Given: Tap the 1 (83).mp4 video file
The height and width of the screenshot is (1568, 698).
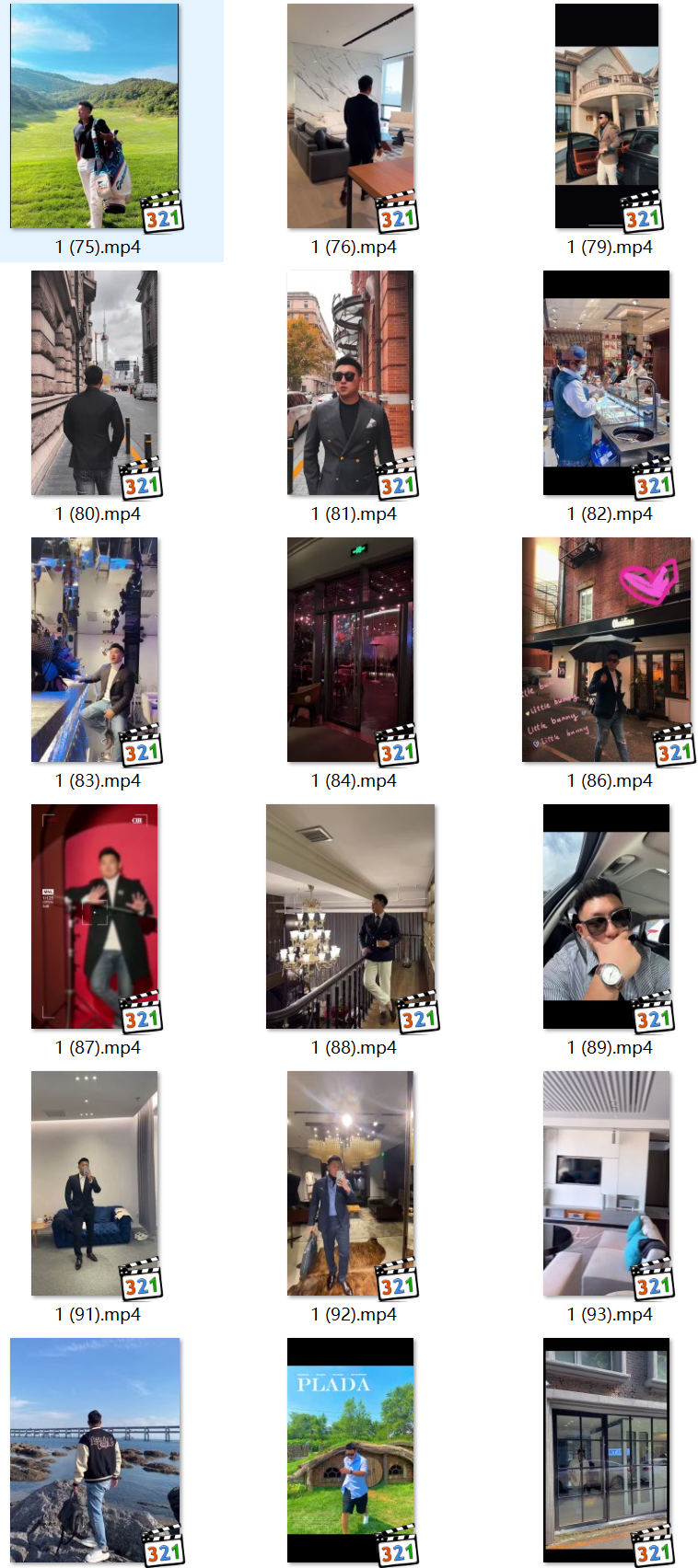Looking at the screenshot, I should click(x=94, y=650).
